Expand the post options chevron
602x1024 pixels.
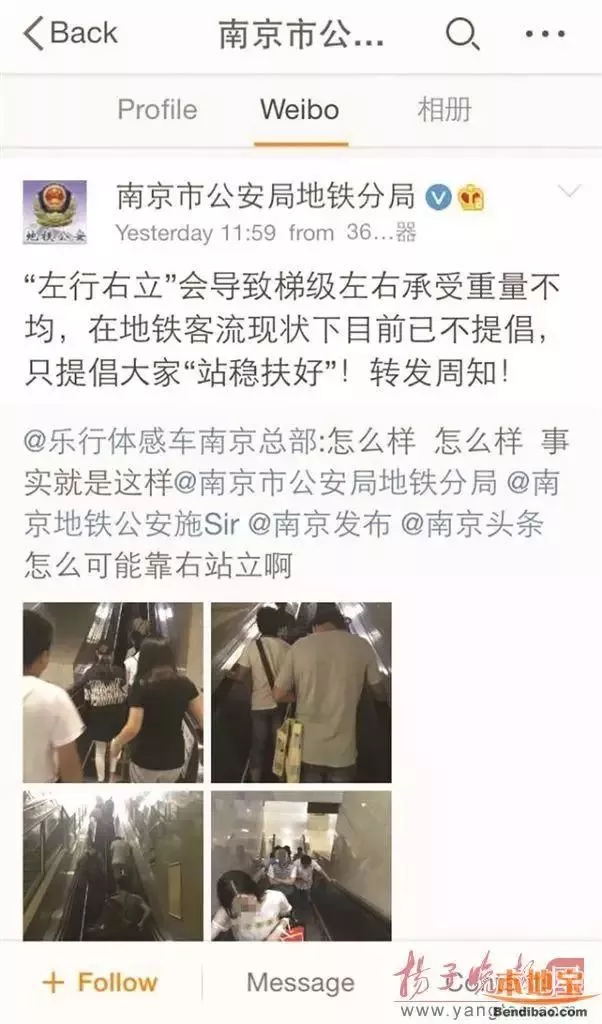569,191
